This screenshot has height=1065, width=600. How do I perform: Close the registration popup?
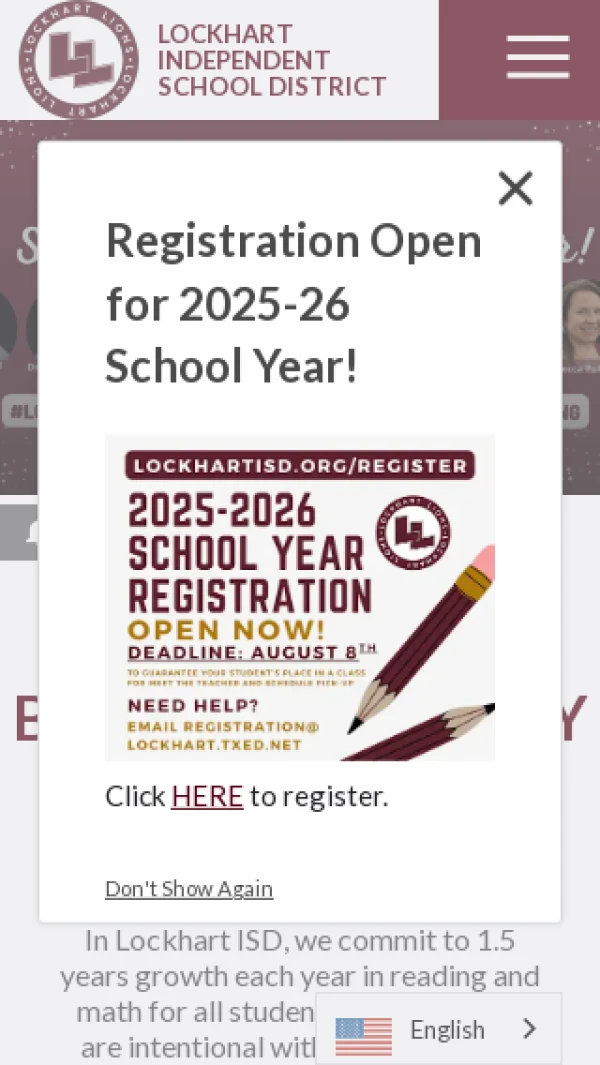point(515,188)
